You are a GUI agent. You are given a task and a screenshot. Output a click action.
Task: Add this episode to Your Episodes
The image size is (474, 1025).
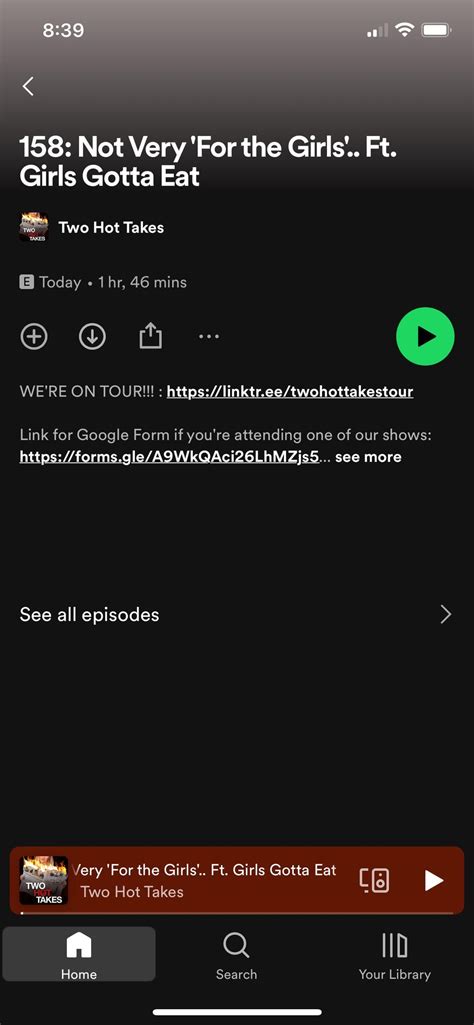tap(34, 337)
